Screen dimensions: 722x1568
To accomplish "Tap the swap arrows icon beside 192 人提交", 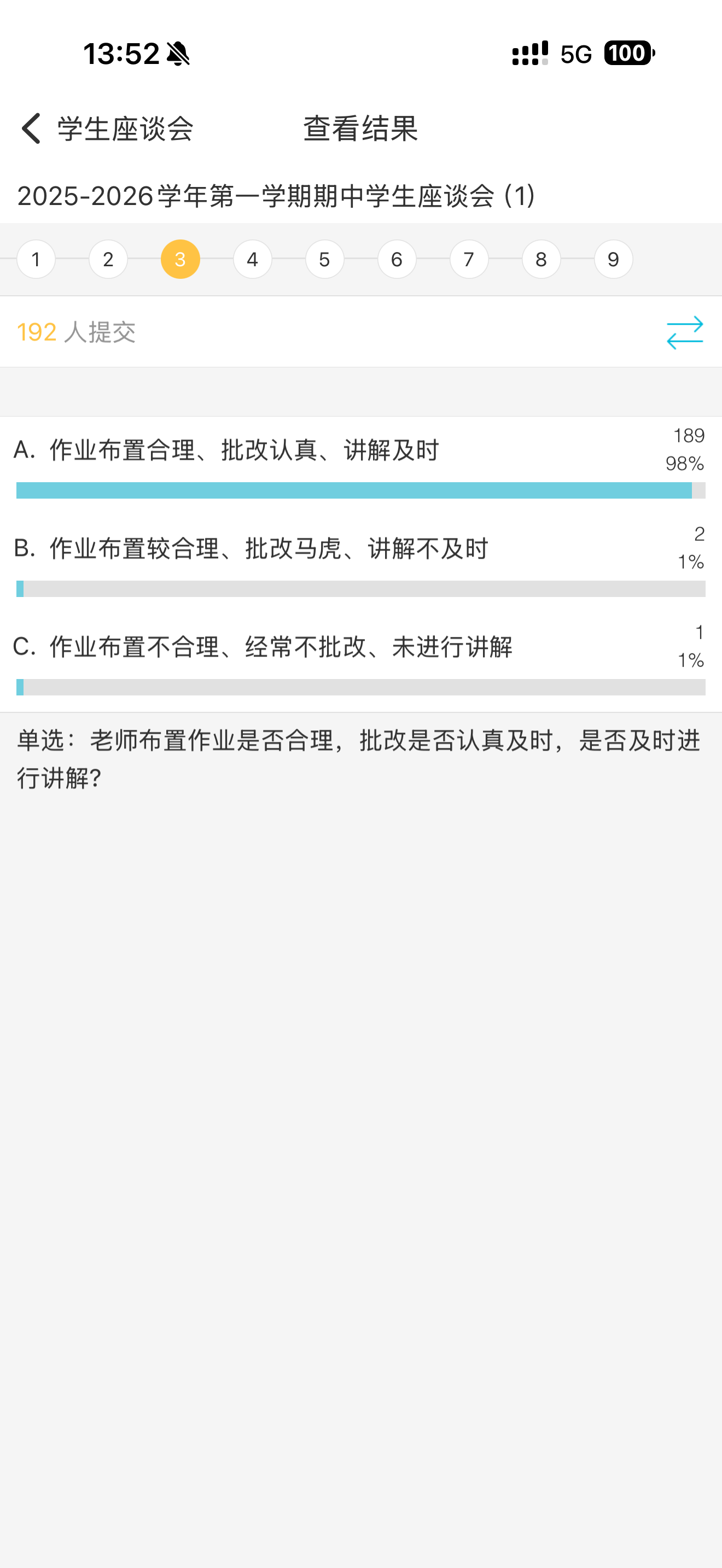I will (685, 332).
